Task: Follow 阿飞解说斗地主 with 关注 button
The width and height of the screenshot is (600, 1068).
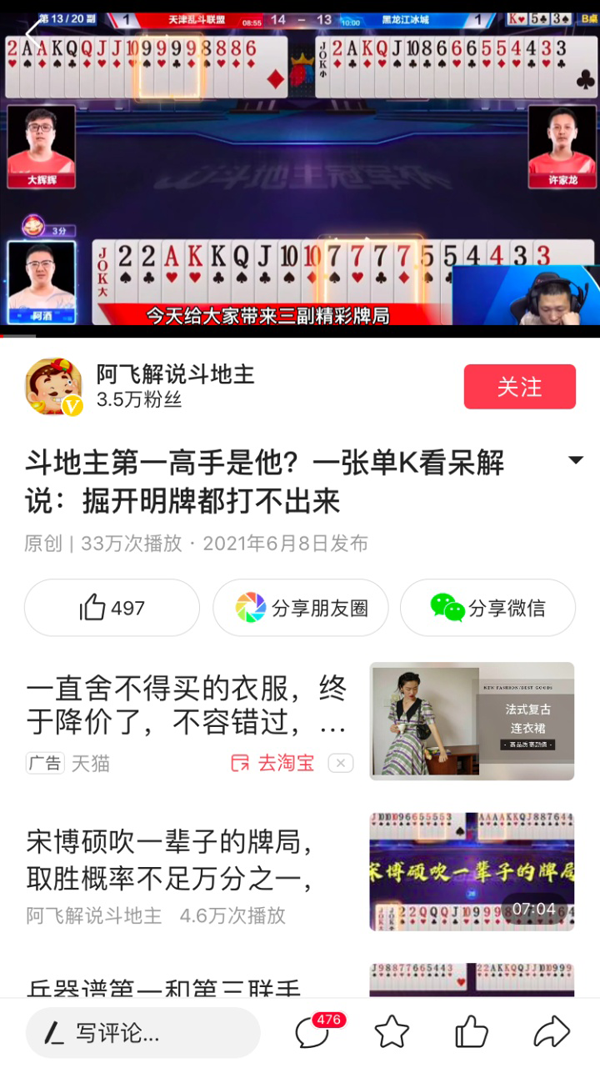Action: [x=519, y=387]
